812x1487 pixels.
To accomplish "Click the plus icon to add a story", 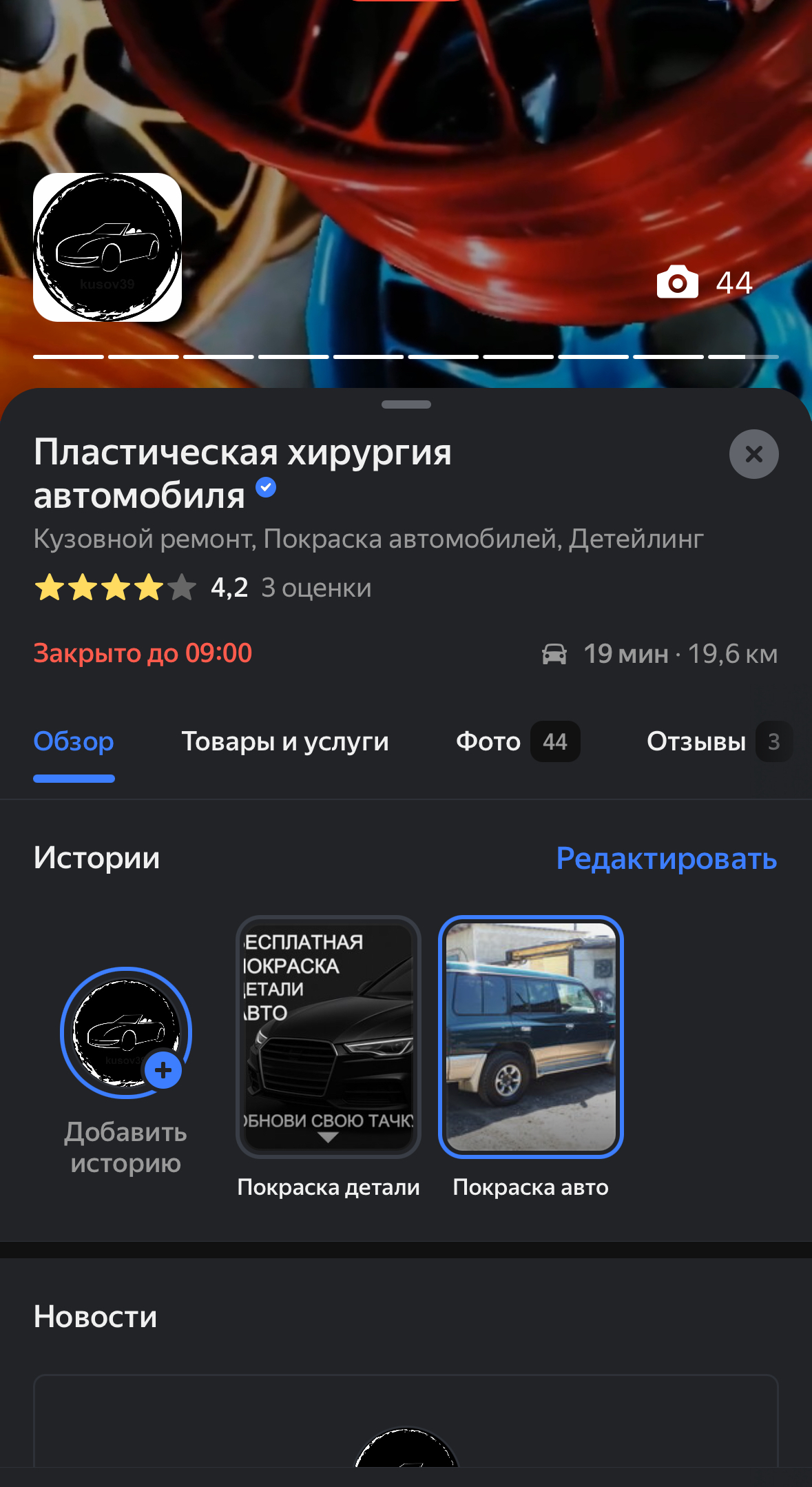I will point(163,1070).
